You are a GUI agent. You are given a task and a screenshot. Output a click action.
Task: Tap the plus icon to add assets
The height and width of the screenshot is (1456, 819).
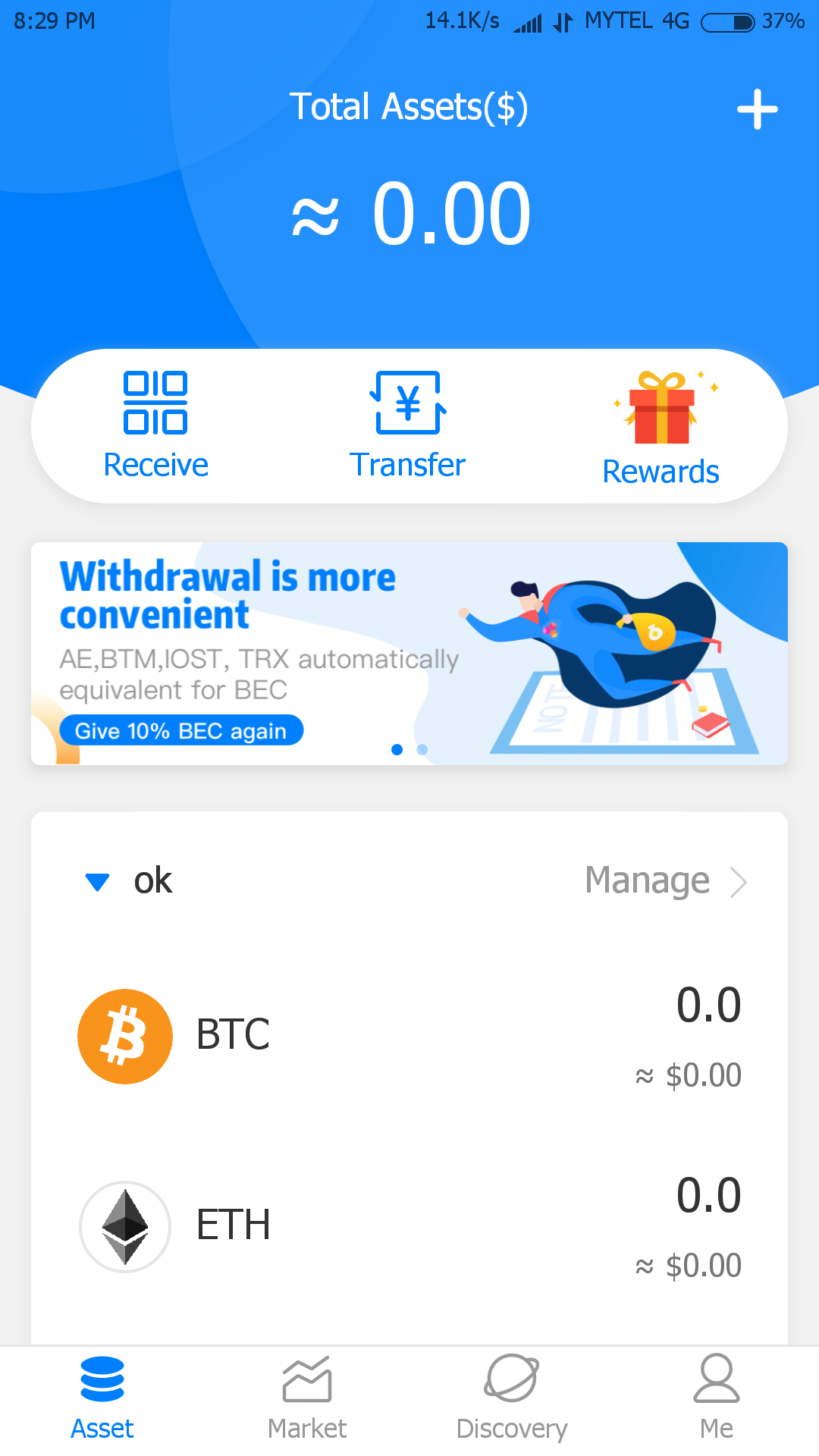coord(757,109)
